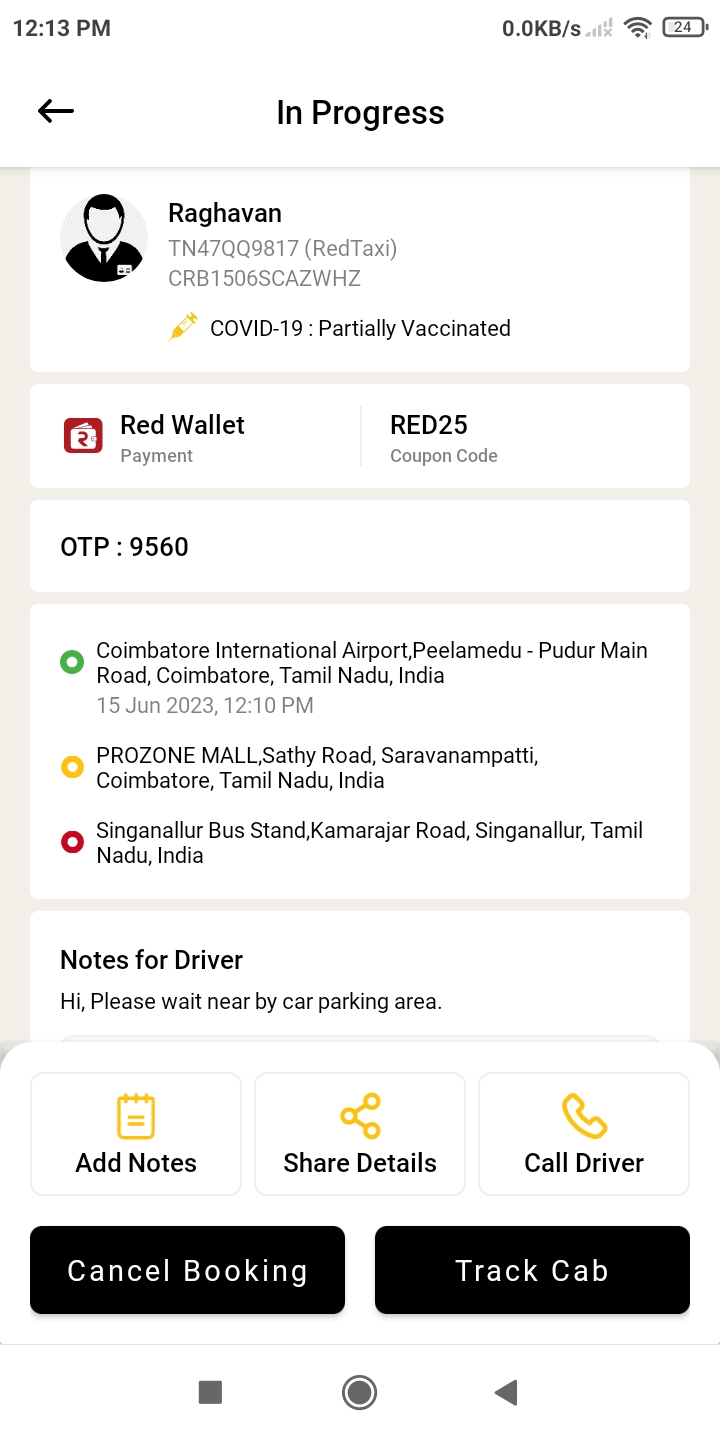
Task: Call Driver Raghavan
Action: click(x=584, y=1134)
